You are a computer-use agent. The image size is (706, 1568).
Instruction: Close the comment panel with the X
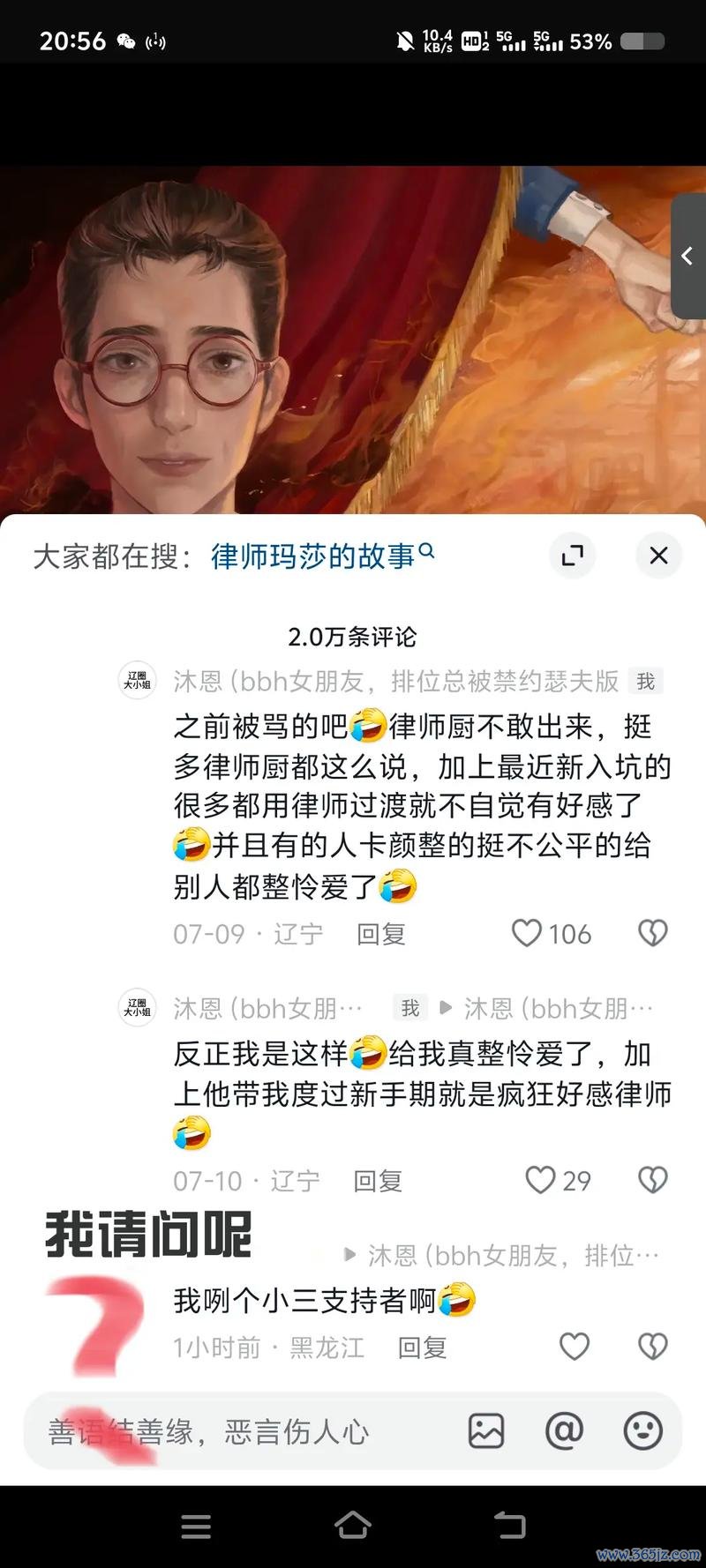[x=658, y=556]
